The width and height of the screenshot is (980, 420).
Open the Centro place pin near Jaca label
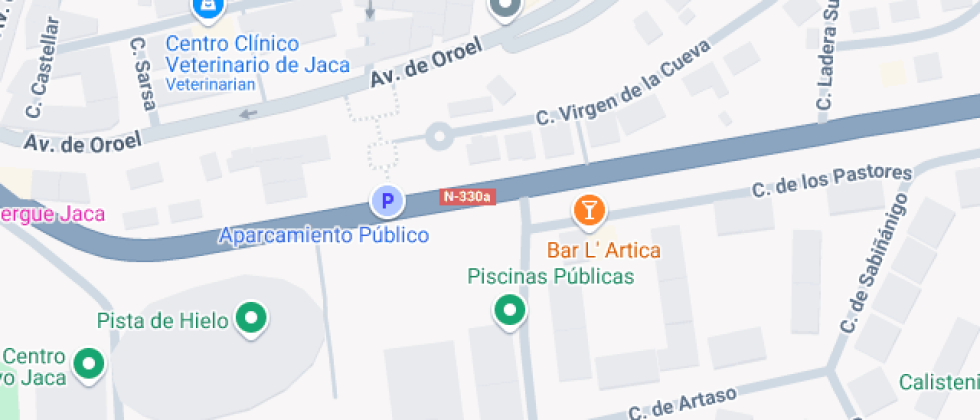(x=91, y=365)
